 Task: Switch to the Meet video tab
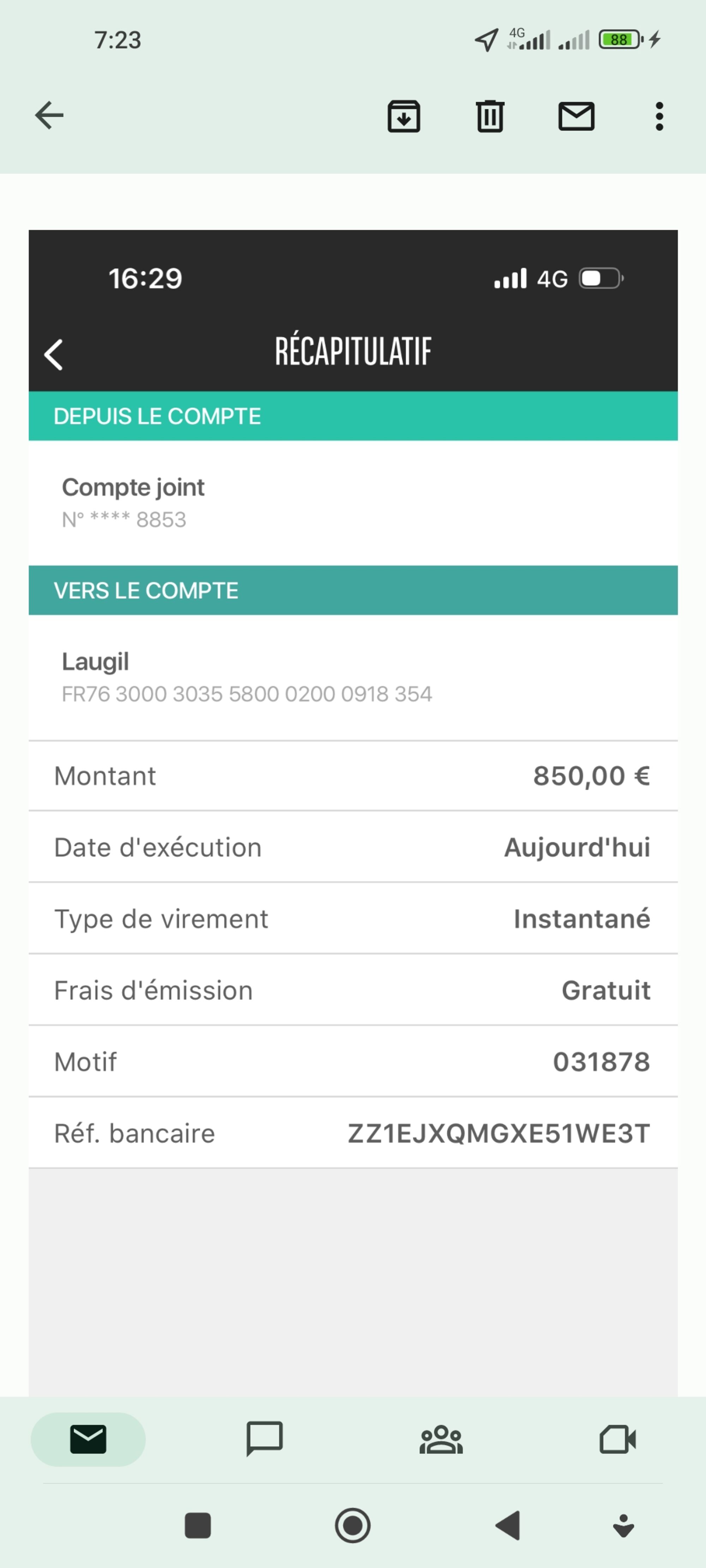click(618, 1439)
